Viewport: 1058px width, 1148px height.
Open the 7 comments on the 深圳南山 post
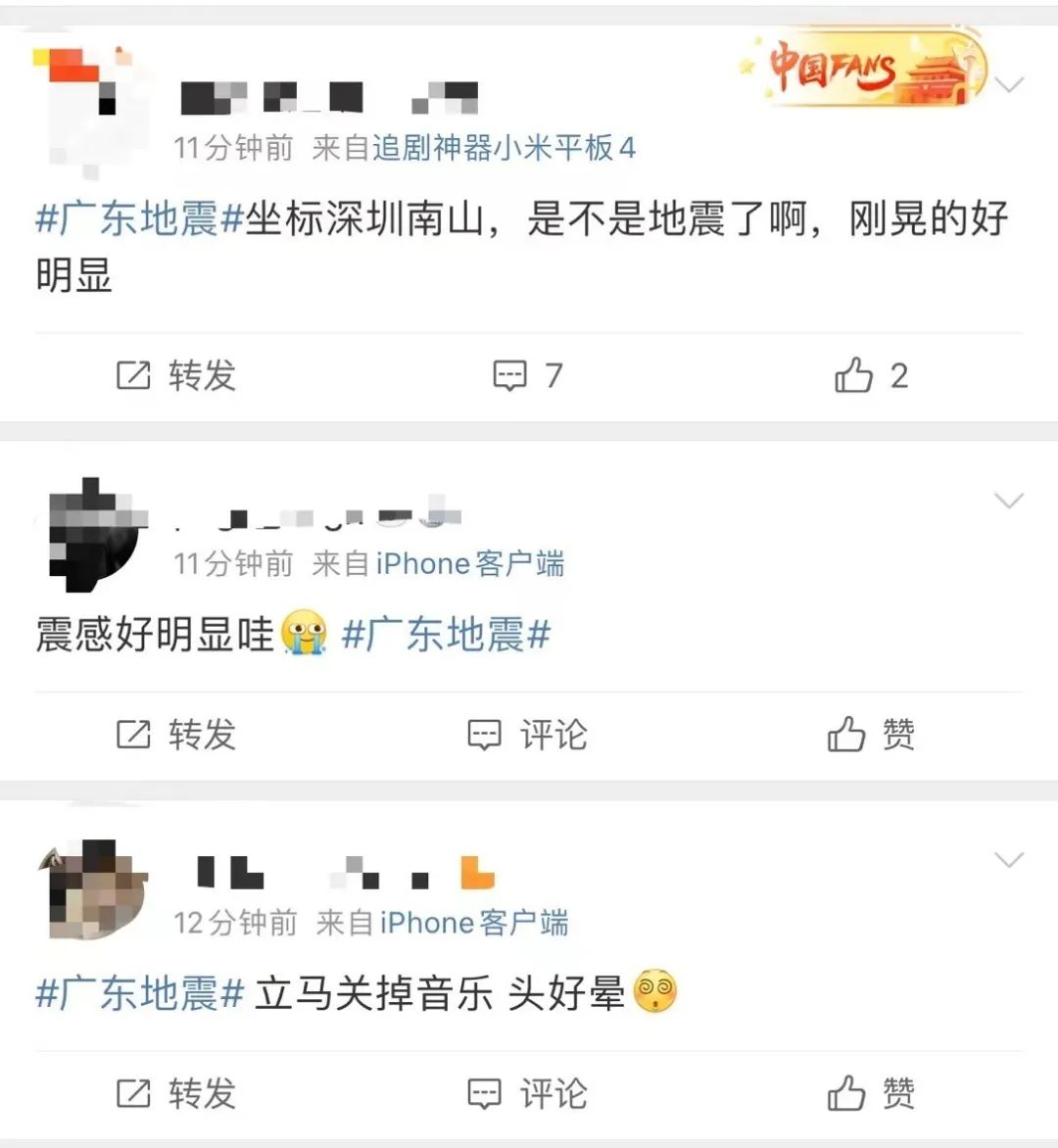[527, 375]
